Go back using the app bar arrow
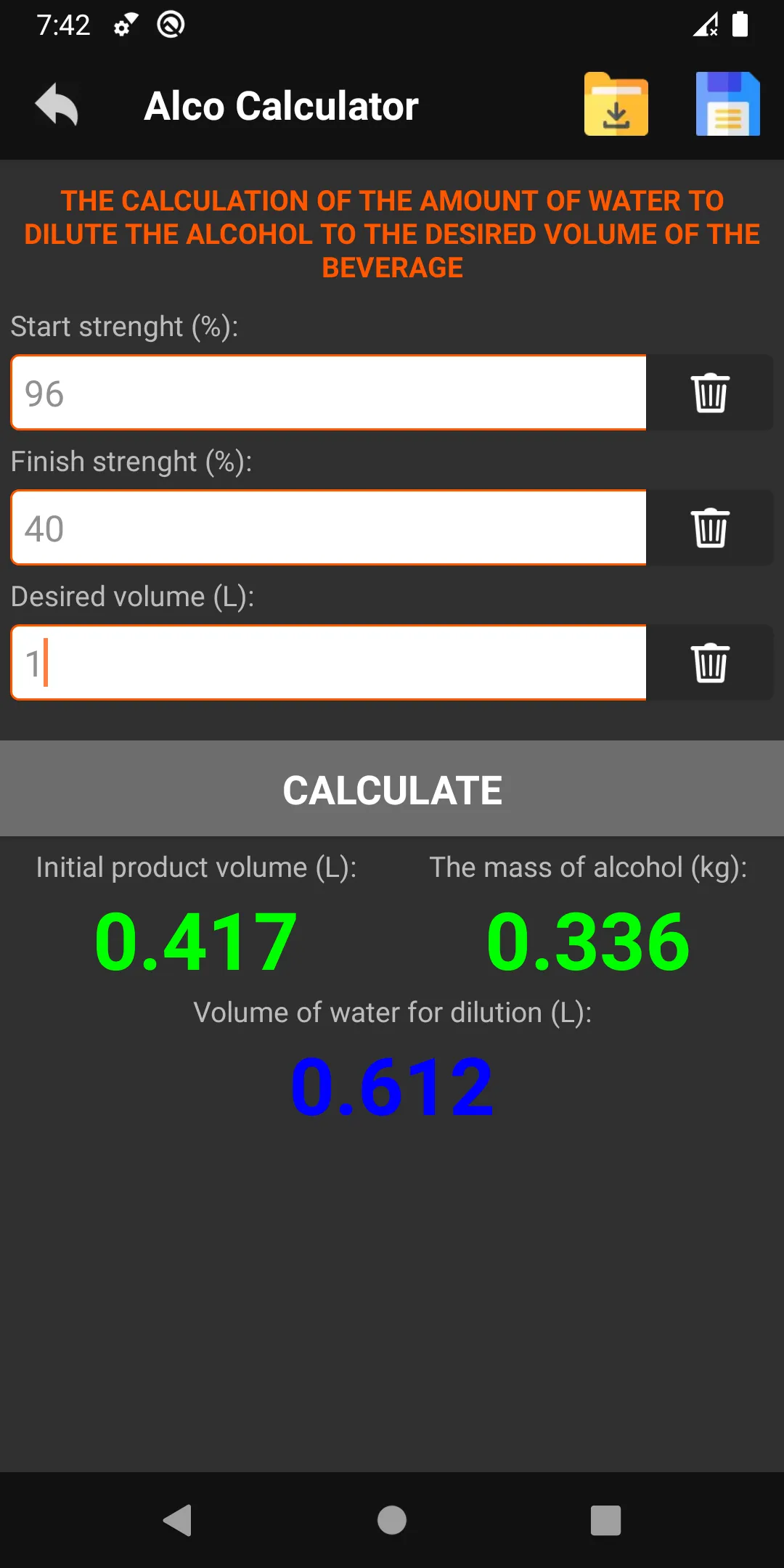 point(57,105)
